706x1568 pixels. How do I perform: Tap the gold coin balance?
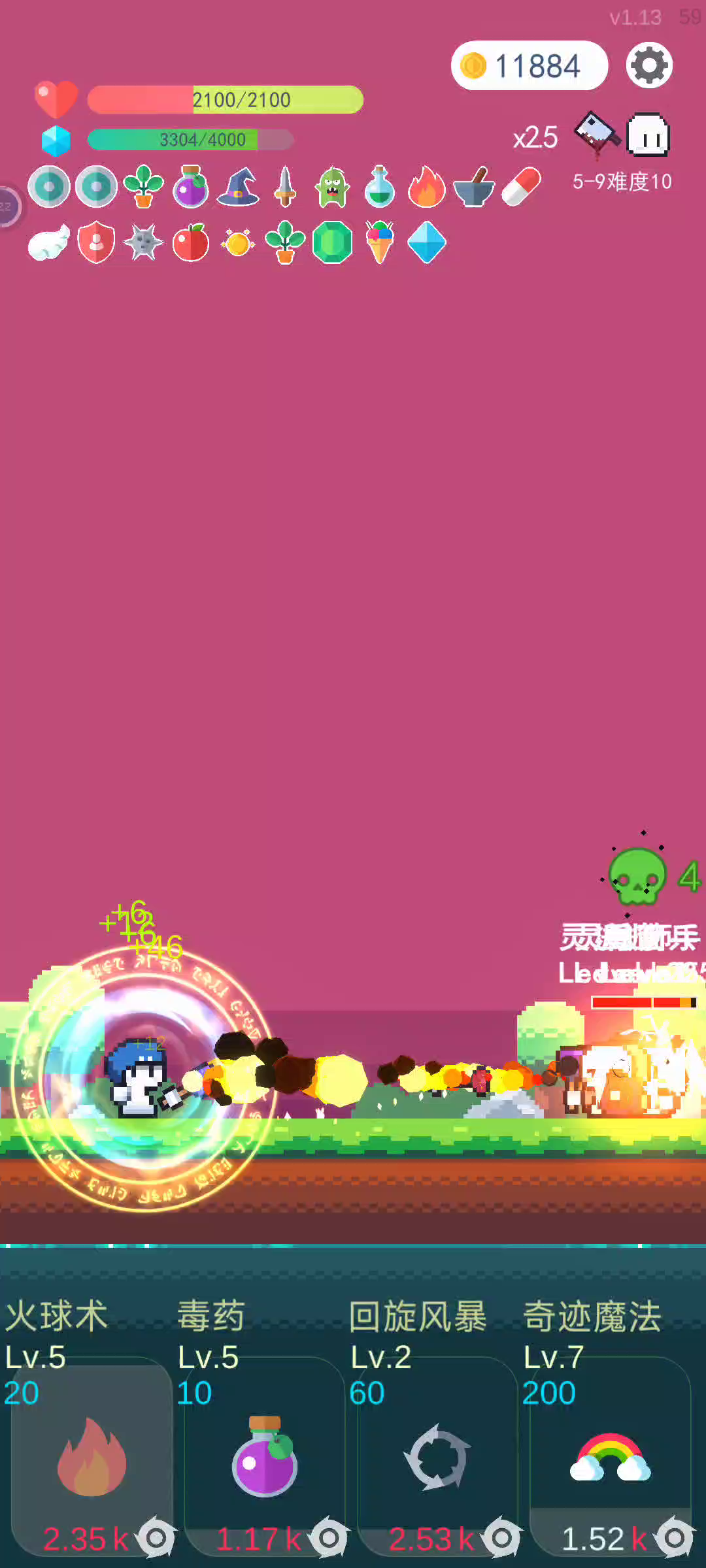529,65
